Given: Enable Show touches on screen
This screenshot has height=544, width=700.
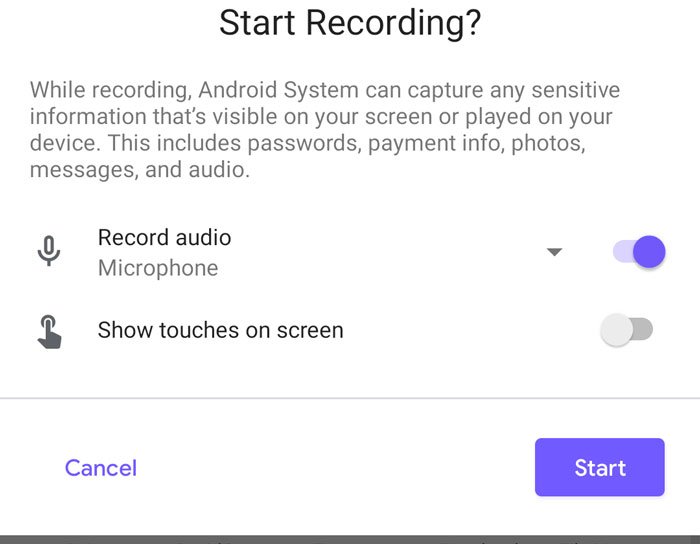Looking at the screenshot, I should point(627,330).
